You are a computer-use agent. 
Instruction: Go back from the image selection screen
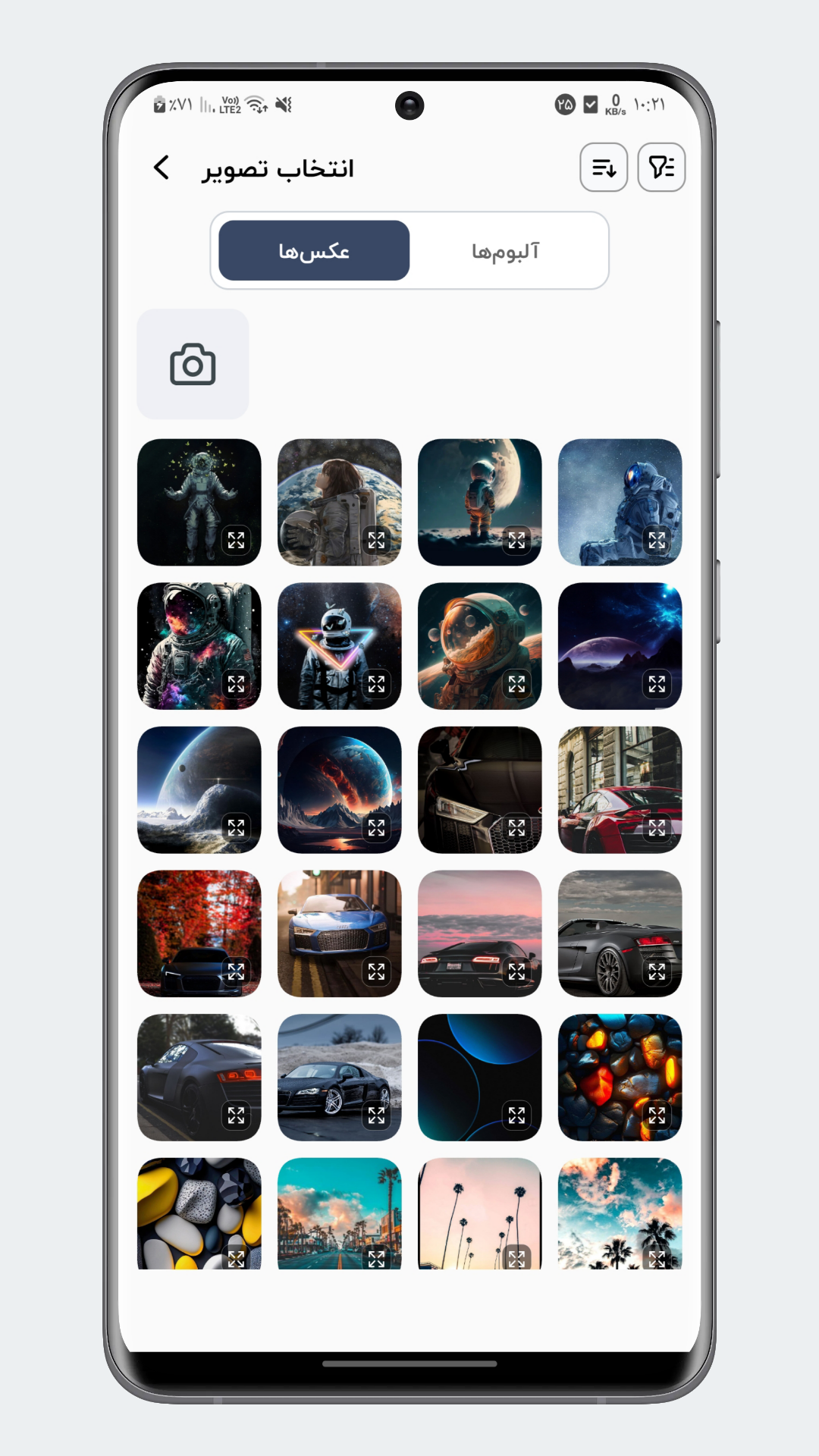coord(162,168)
